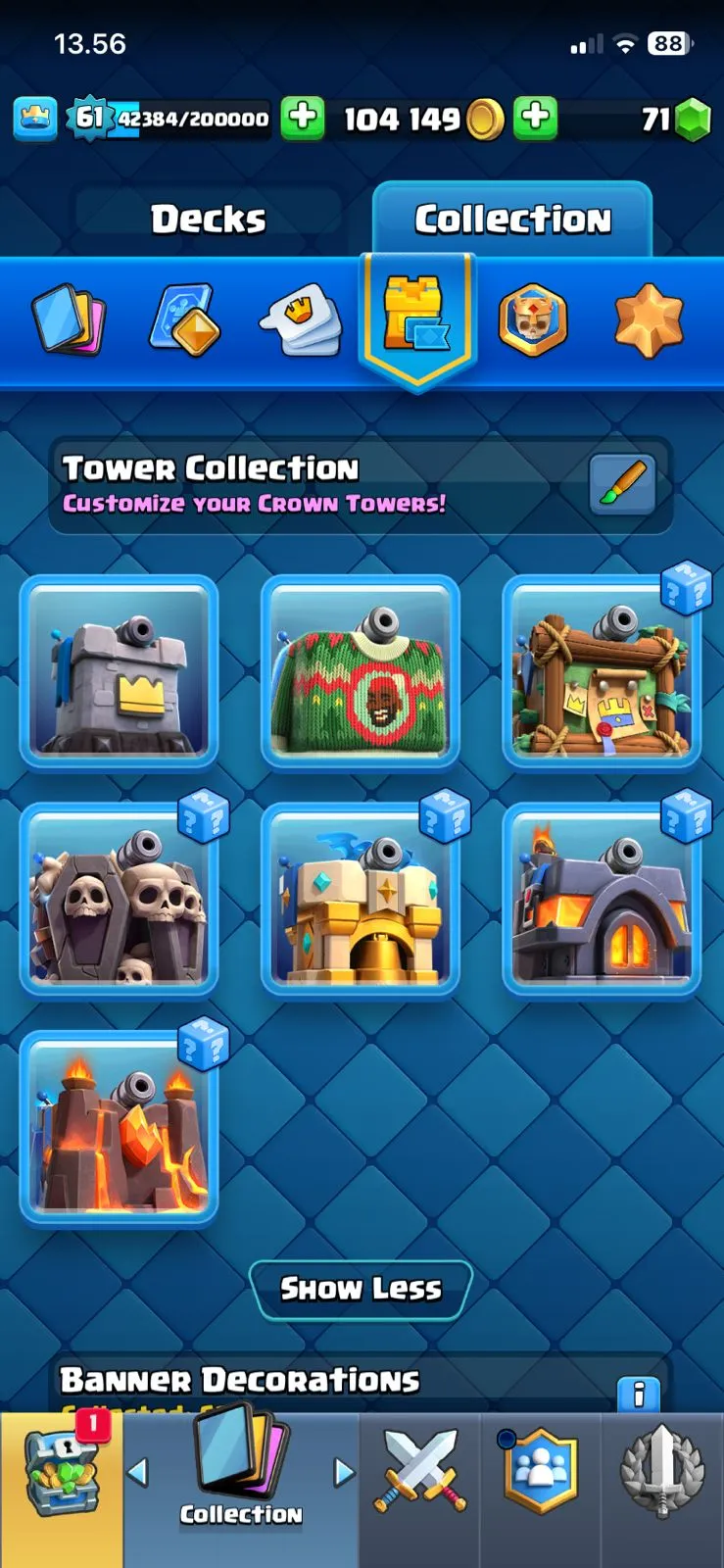724x1568 pixels.
Task: Select the lava volcano tower skin
Action: pyautogui.click(x=119, y=1127)
